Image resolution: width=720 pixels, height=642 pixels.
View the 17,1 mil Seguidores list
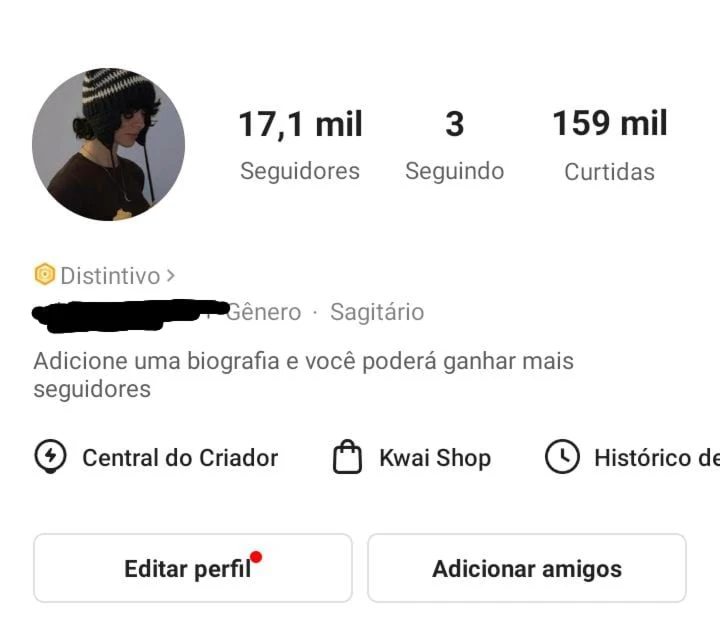pos(300,145)
